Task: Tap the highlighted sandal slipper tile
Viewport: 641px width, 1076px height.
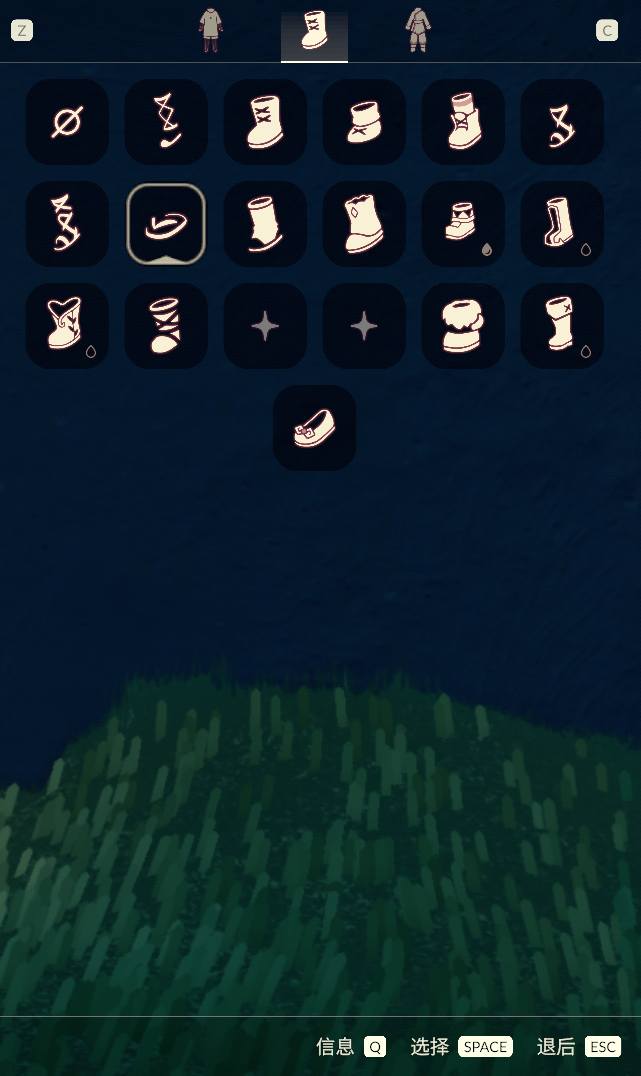Action: 166,224
